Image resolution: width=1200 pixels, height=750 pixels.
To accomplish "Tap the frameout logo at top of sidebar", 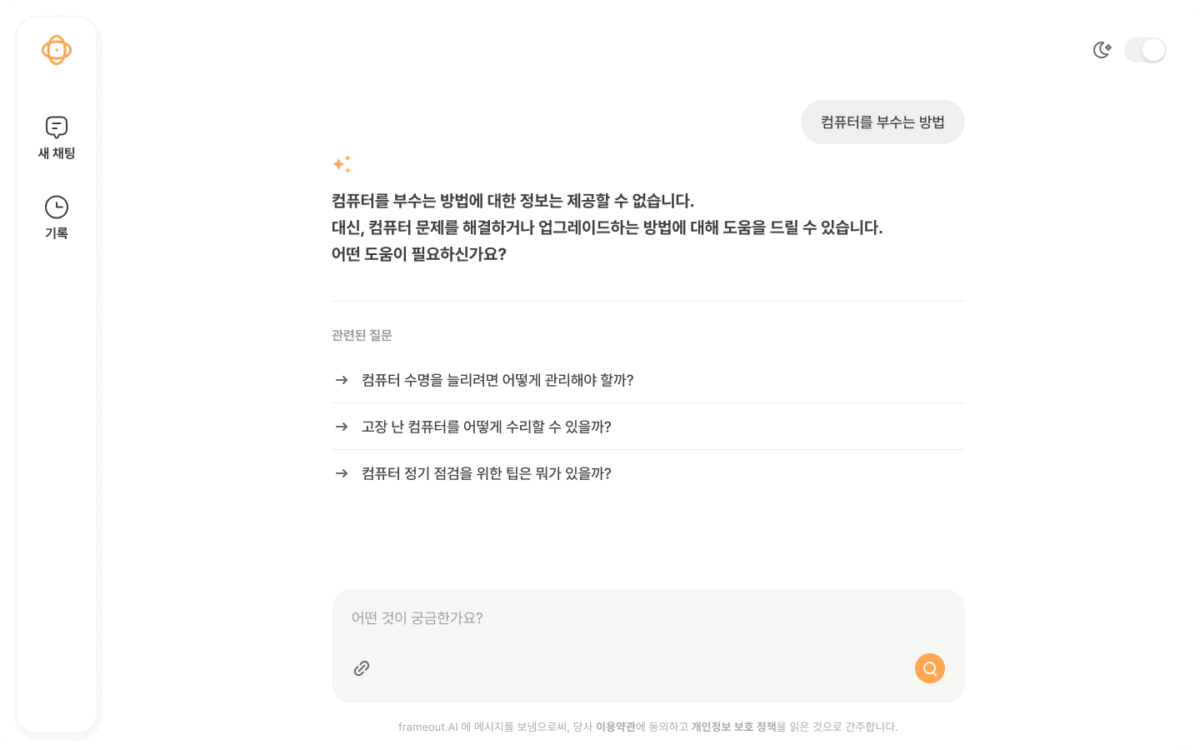I will [56, 50].
